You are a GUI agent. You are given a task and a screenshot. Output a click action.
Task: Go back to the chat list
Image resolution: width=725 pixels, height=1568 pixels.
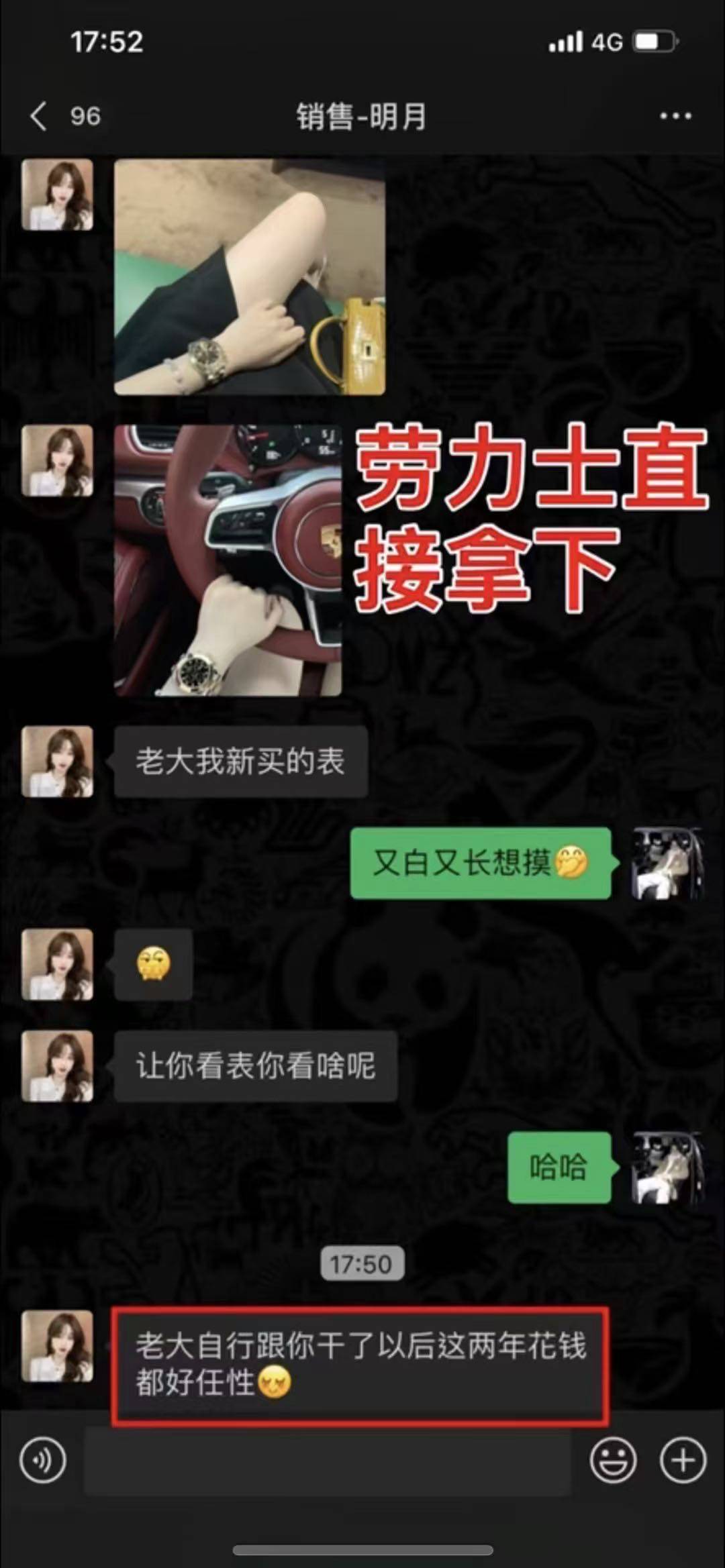pyautogui.click(x=40, y=116)
